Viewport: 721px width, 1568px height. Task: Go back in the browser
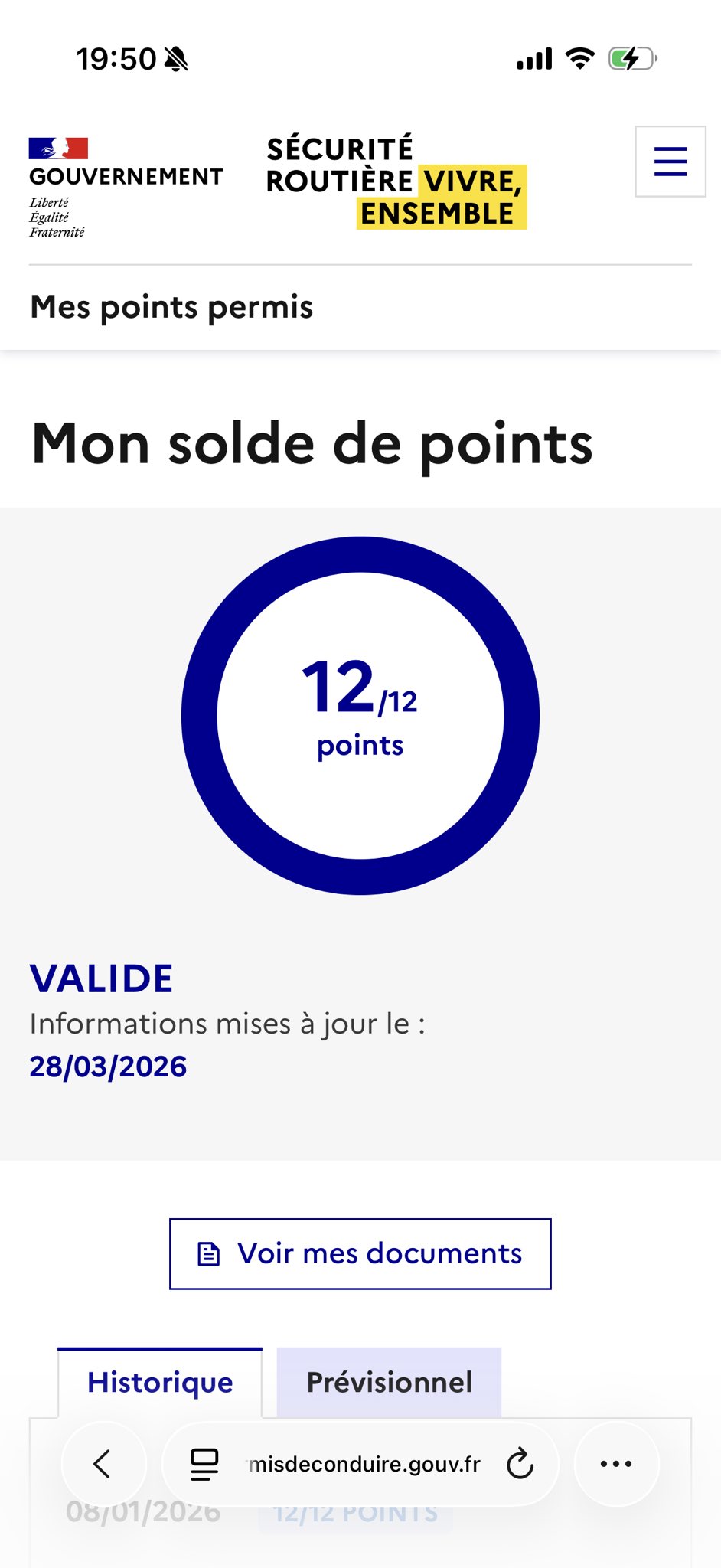click(103, 1464)
